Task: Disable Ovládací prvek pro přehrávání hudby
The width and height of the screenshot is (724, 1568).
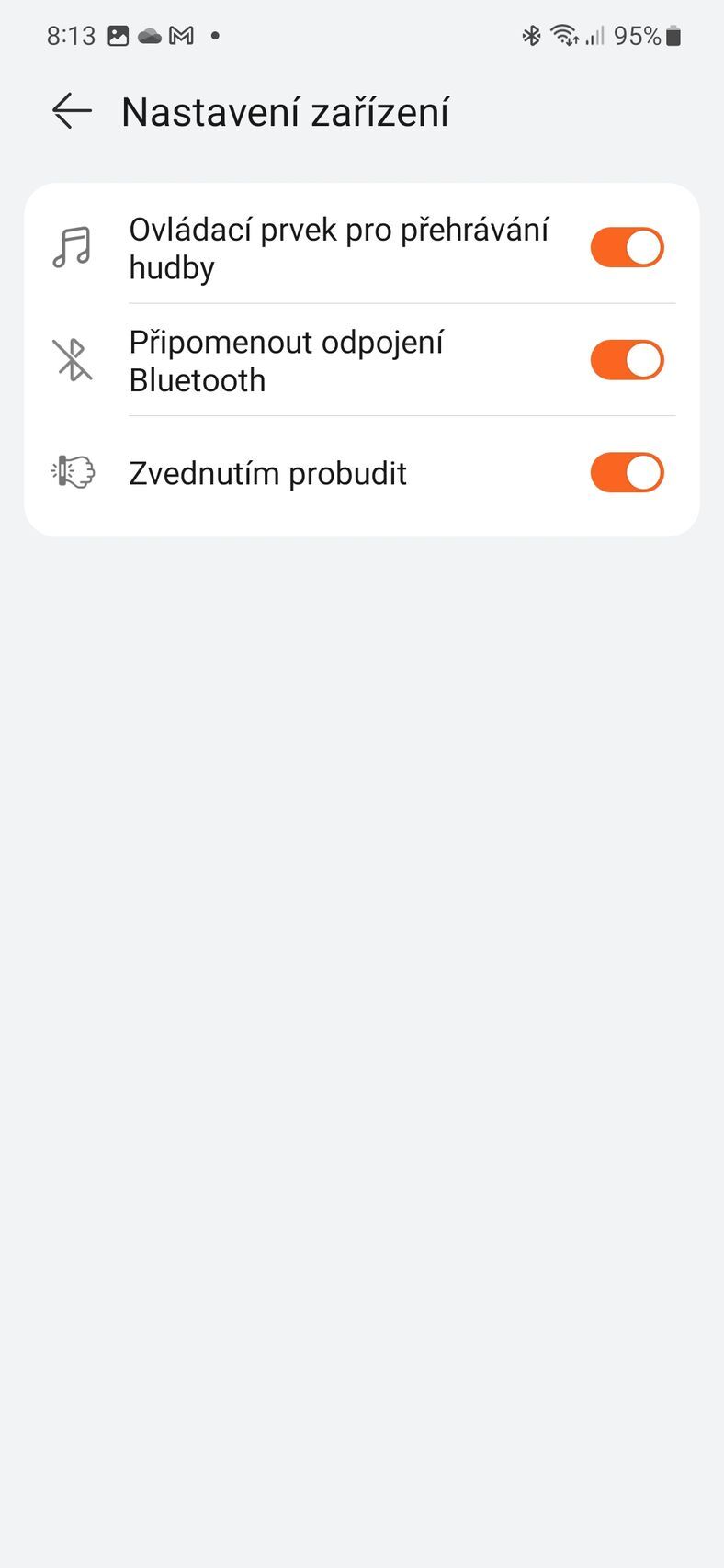Action: 627,246
